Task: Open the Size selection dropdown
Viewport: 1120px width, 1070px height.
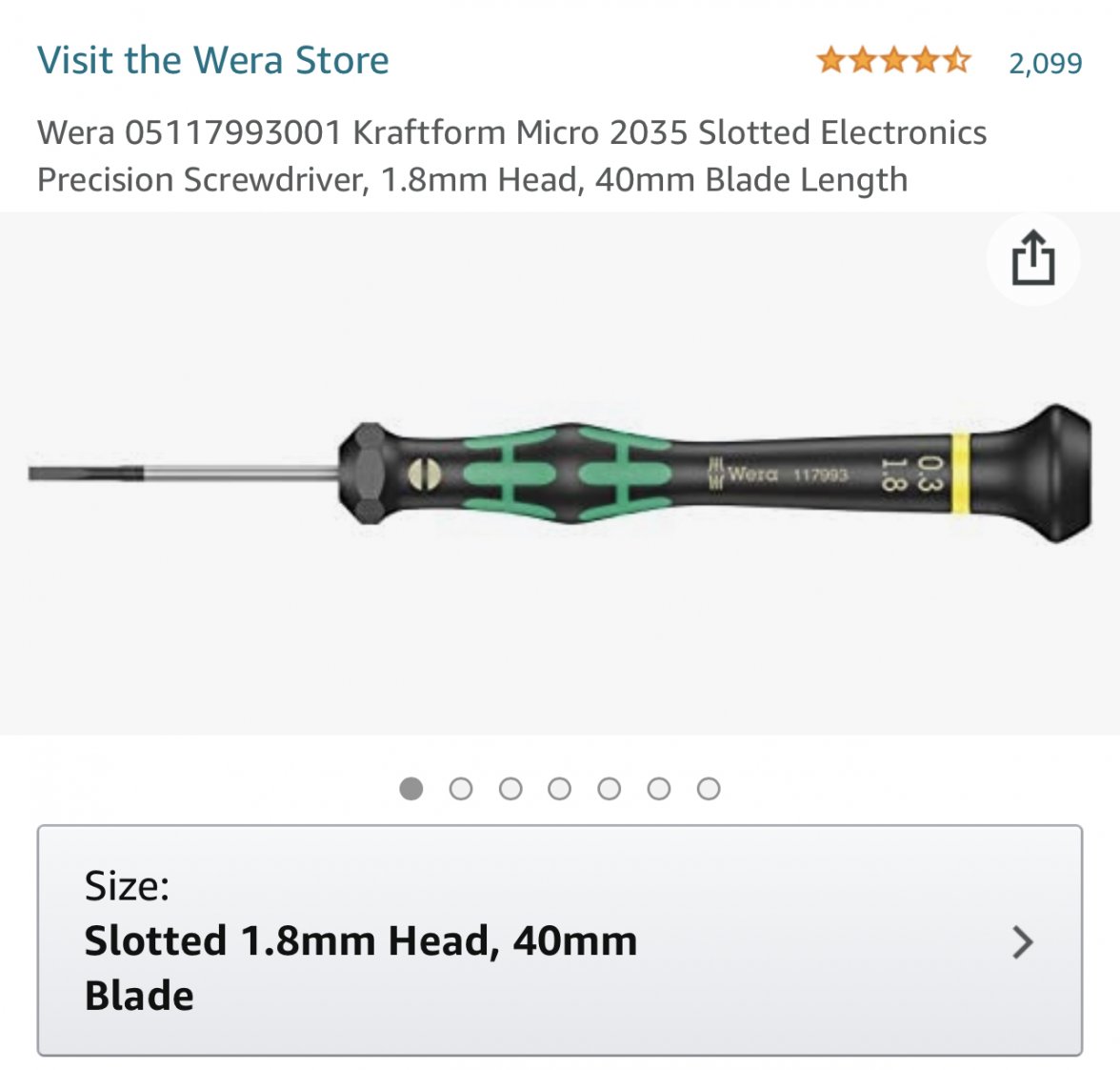Action: point(559,940)
